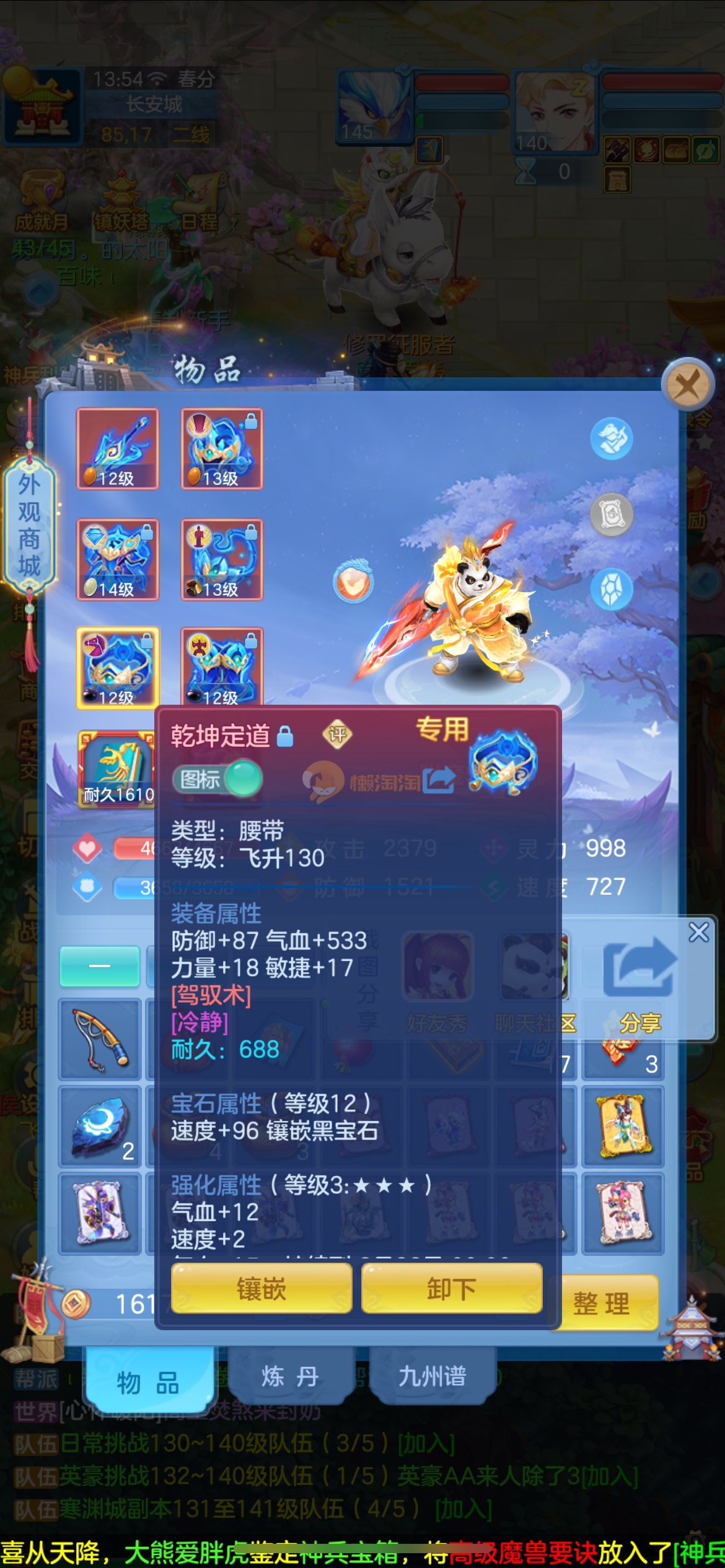Screen dimensions: 725x1568
Task: Switch to the 炼丹 tab
Action: [x=290, y=1377]
